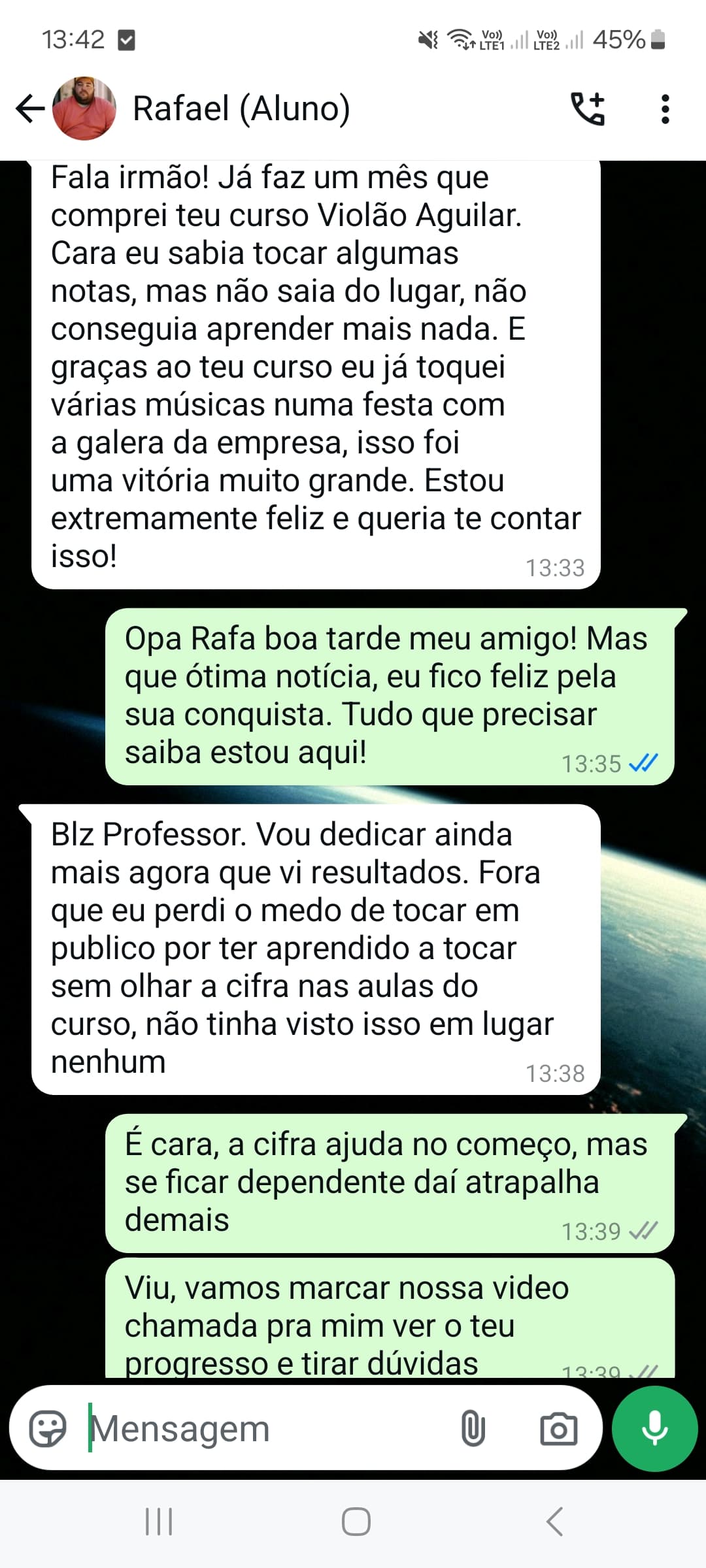Open the recent apps view
Viewport: 706px width, 1568px height.
(158, 1522)
